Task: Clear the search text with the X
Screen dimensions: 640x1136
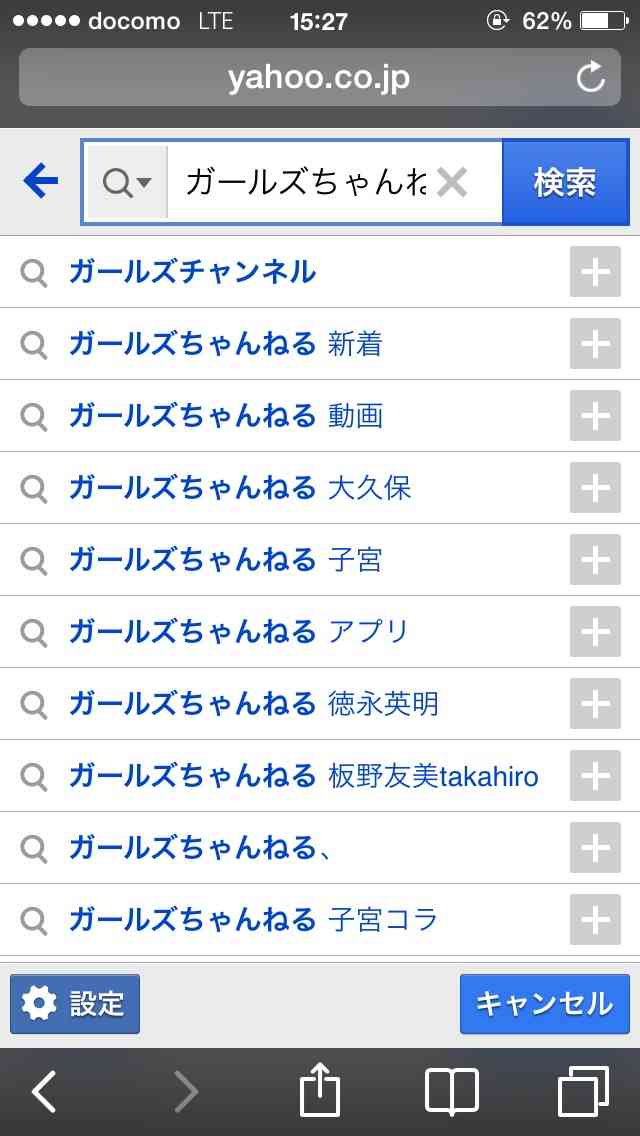Action: 453,183
